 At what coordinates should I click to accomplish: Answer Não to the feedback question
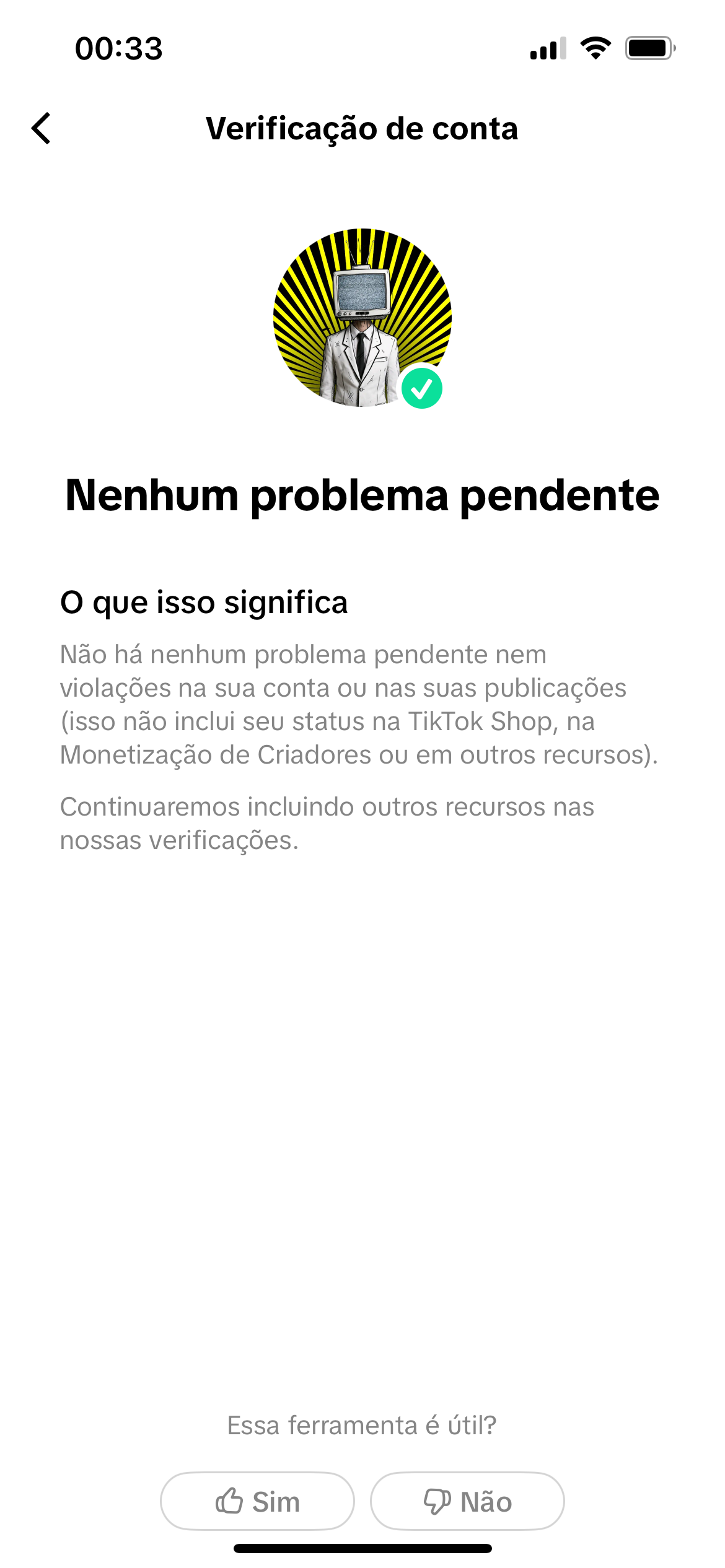coord(467,1501)
